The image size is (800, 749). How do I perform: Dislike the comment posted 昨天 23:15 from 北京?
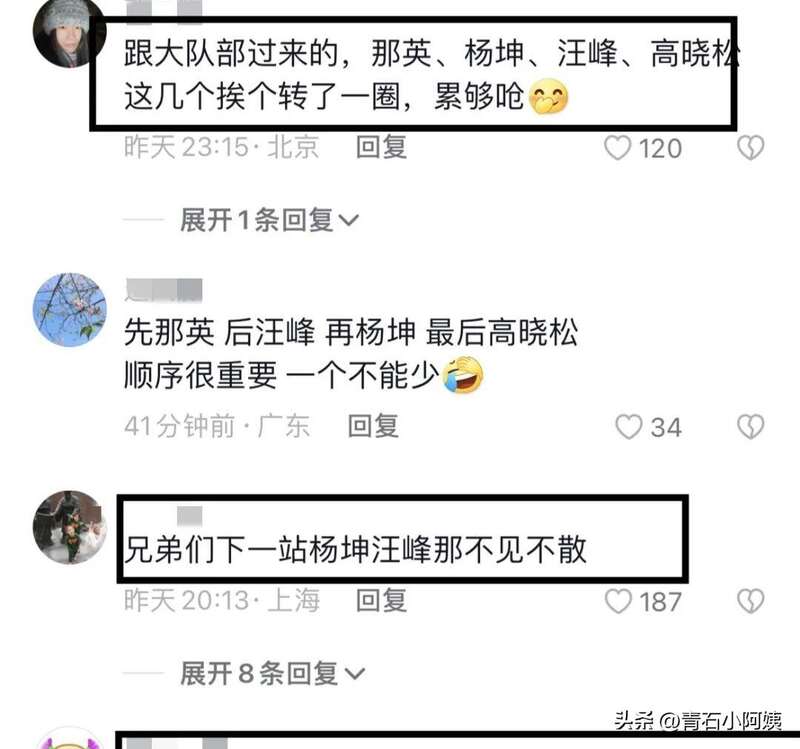click(x=750, y=149)
